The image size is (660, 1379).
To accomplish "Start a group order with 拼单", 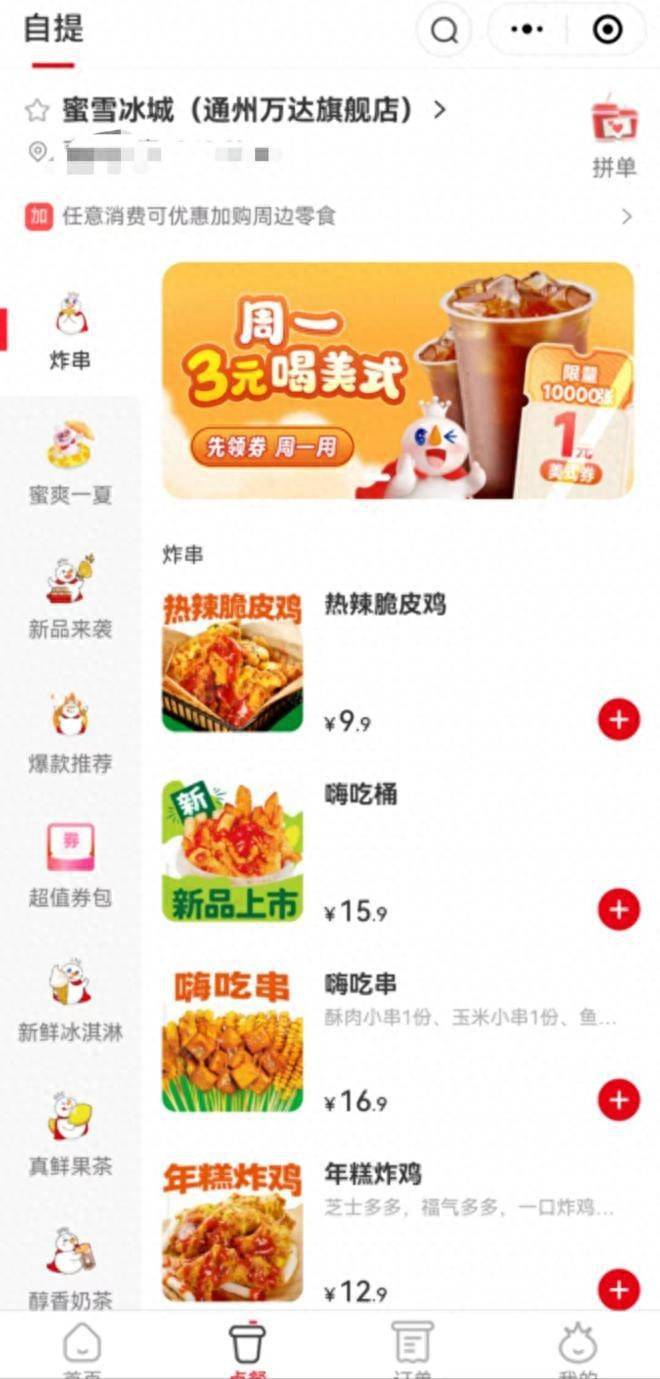I will (614, 138).
